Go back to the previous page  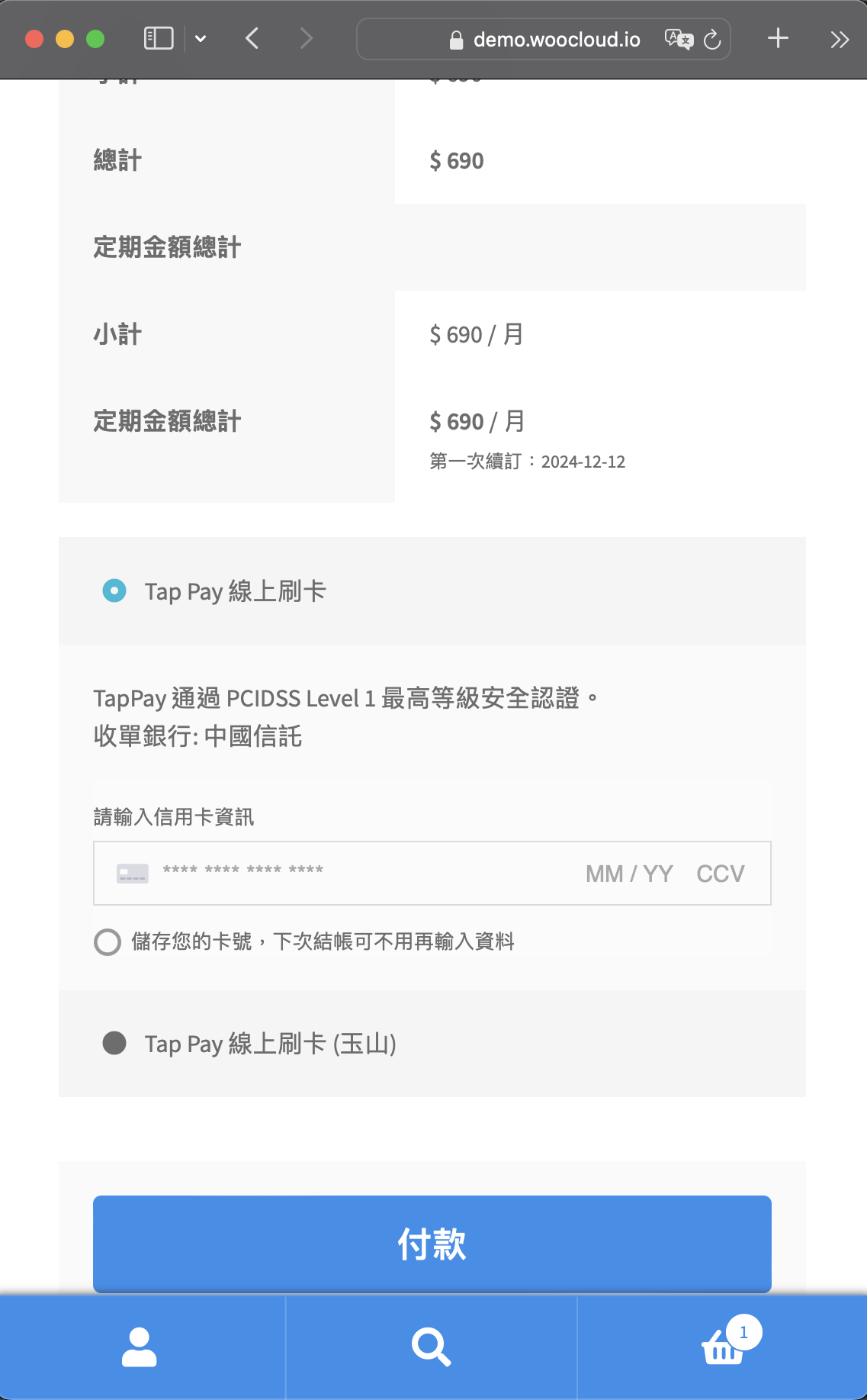click(252, 38)
